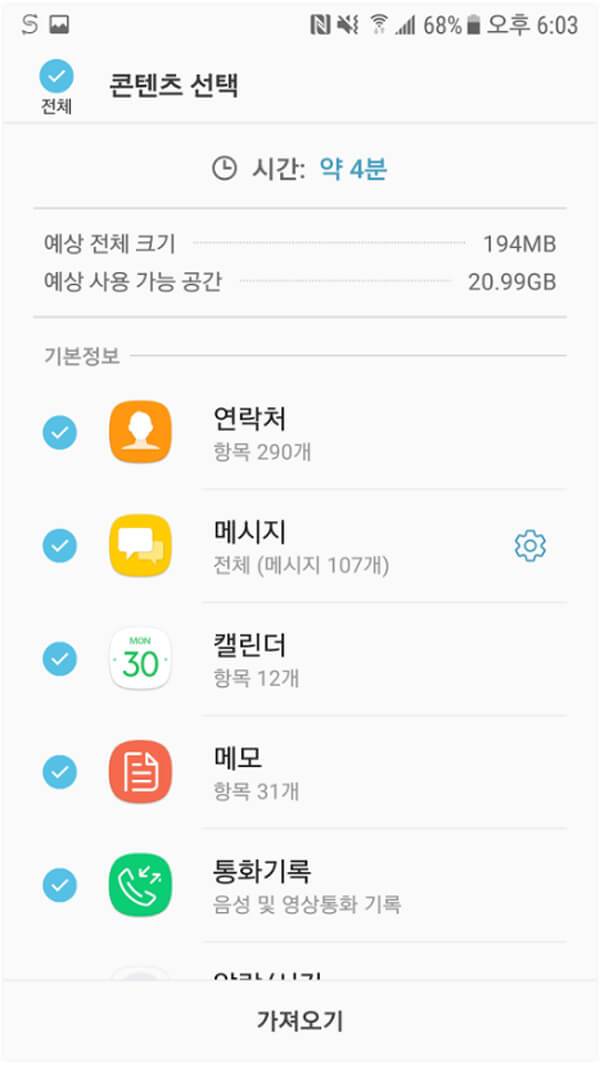Screen dimensions: 600x1065
Task: Open 메시지 settings gear
Action: tap(530, 546)
